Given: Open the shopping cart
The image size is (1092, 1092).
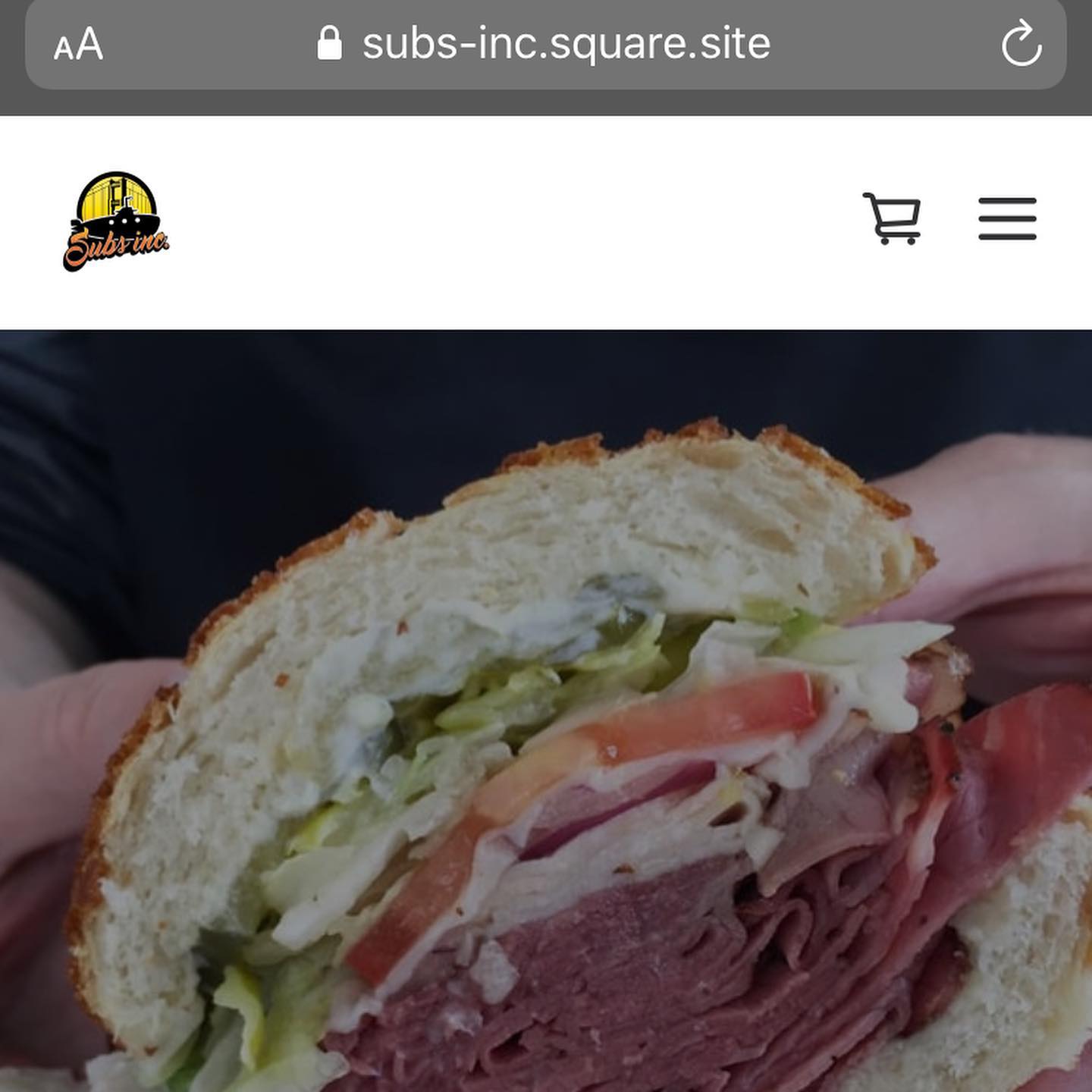Looking at the screenshot, I should point(893,218).
